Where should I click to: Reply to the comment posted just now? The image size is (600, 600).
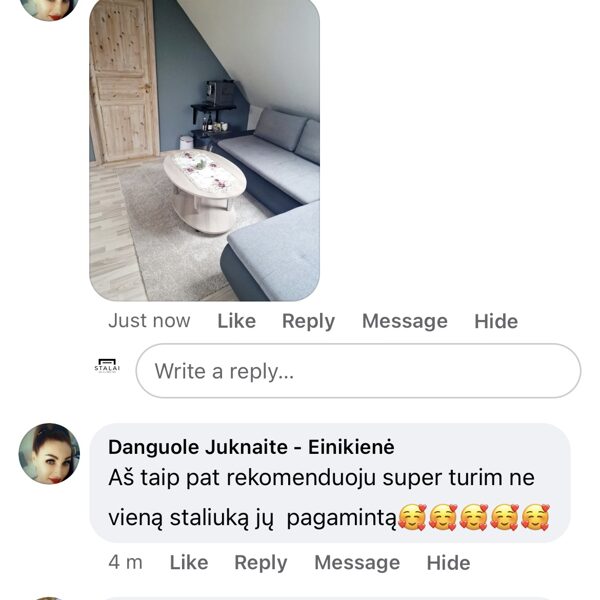[x=308, y=321]
